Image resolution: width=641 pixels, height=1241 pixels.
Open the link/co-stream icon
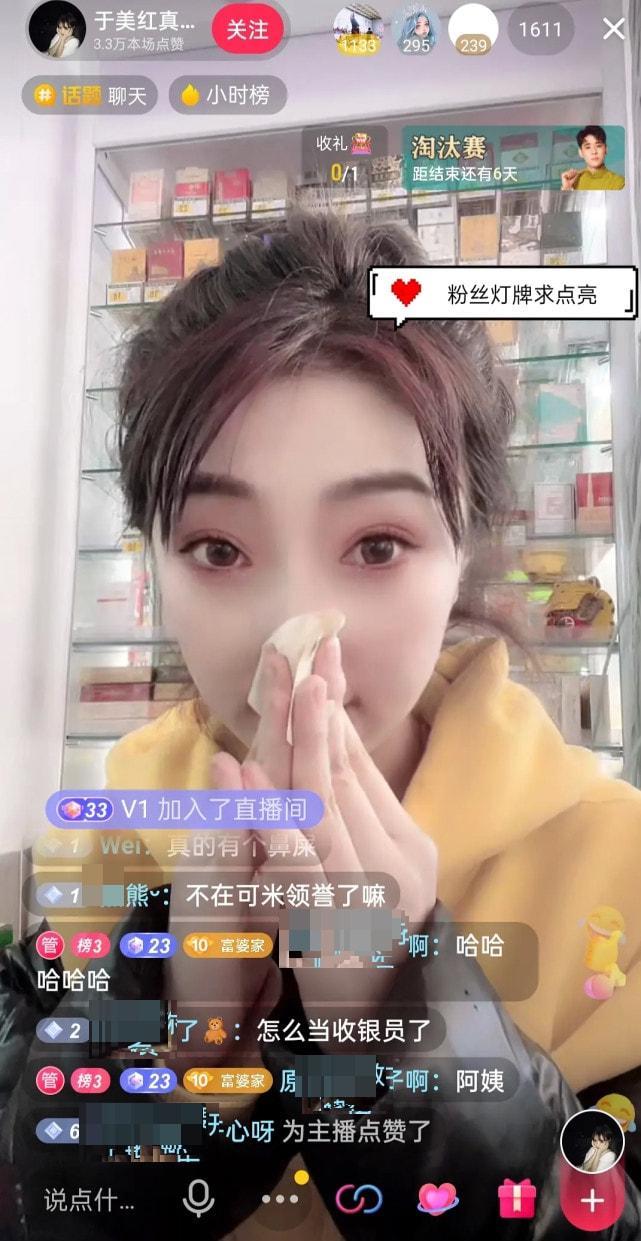pyautogui.click(x=359, y=1198)
